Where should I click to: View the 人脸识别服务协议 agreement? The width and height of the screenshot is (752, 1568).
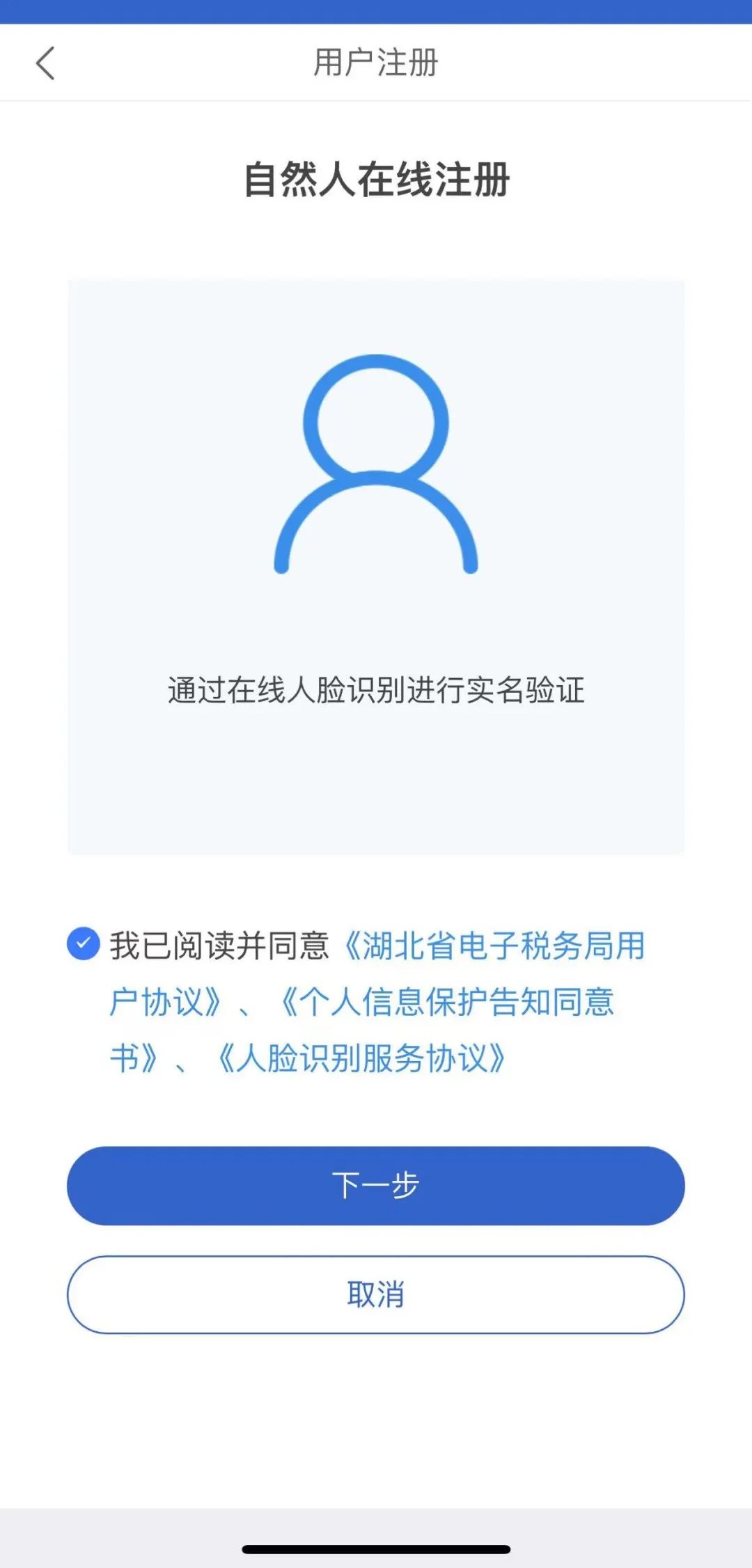pos(361,1059)
